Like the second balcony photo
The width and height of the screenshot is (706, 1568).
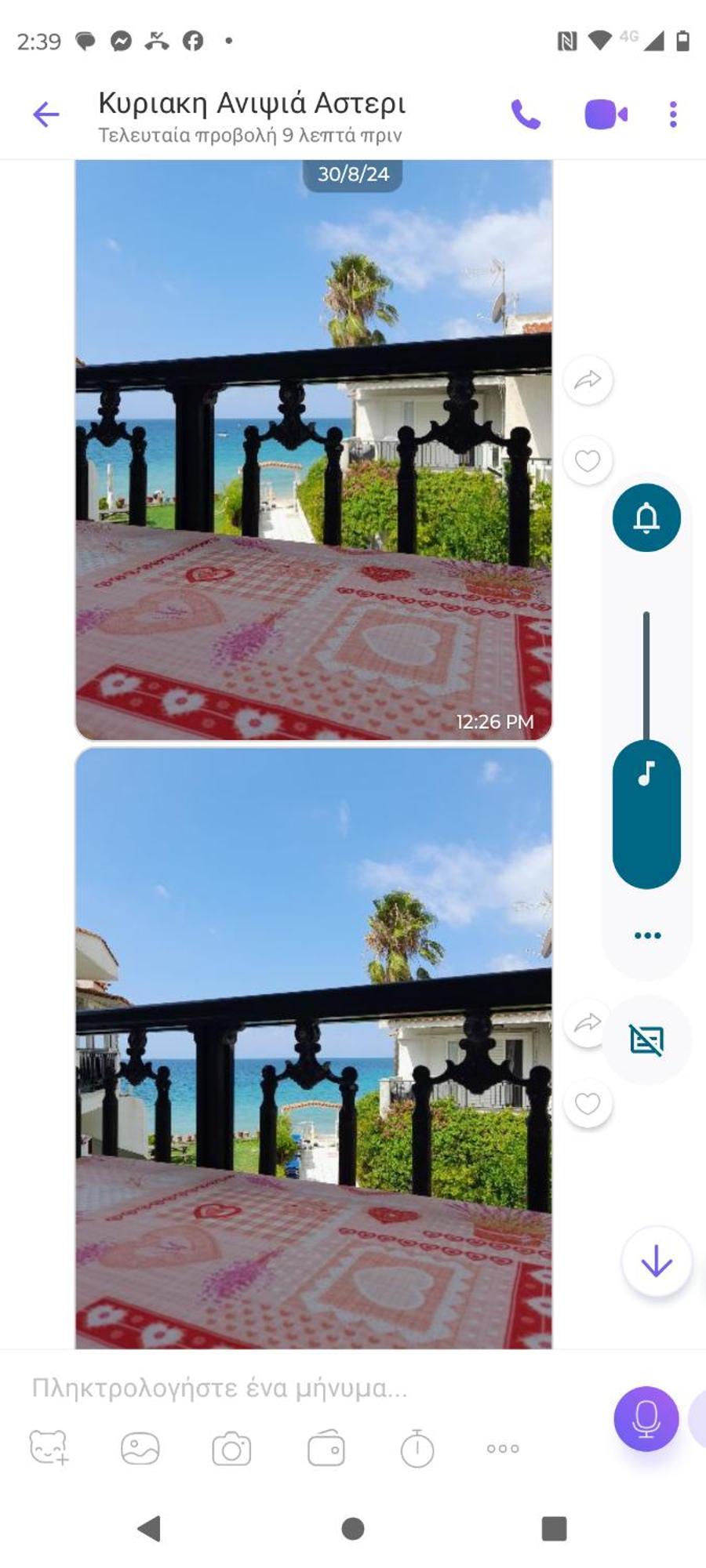588,1104
